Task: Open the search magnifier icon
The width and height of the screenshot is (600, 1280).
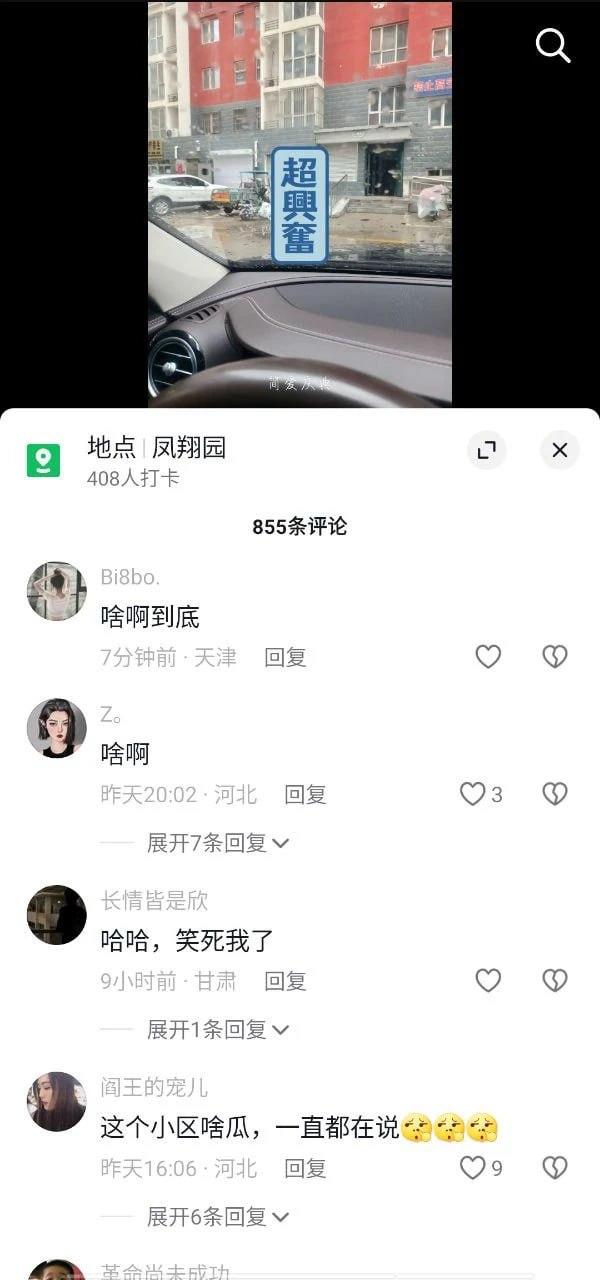Action: 552,46
